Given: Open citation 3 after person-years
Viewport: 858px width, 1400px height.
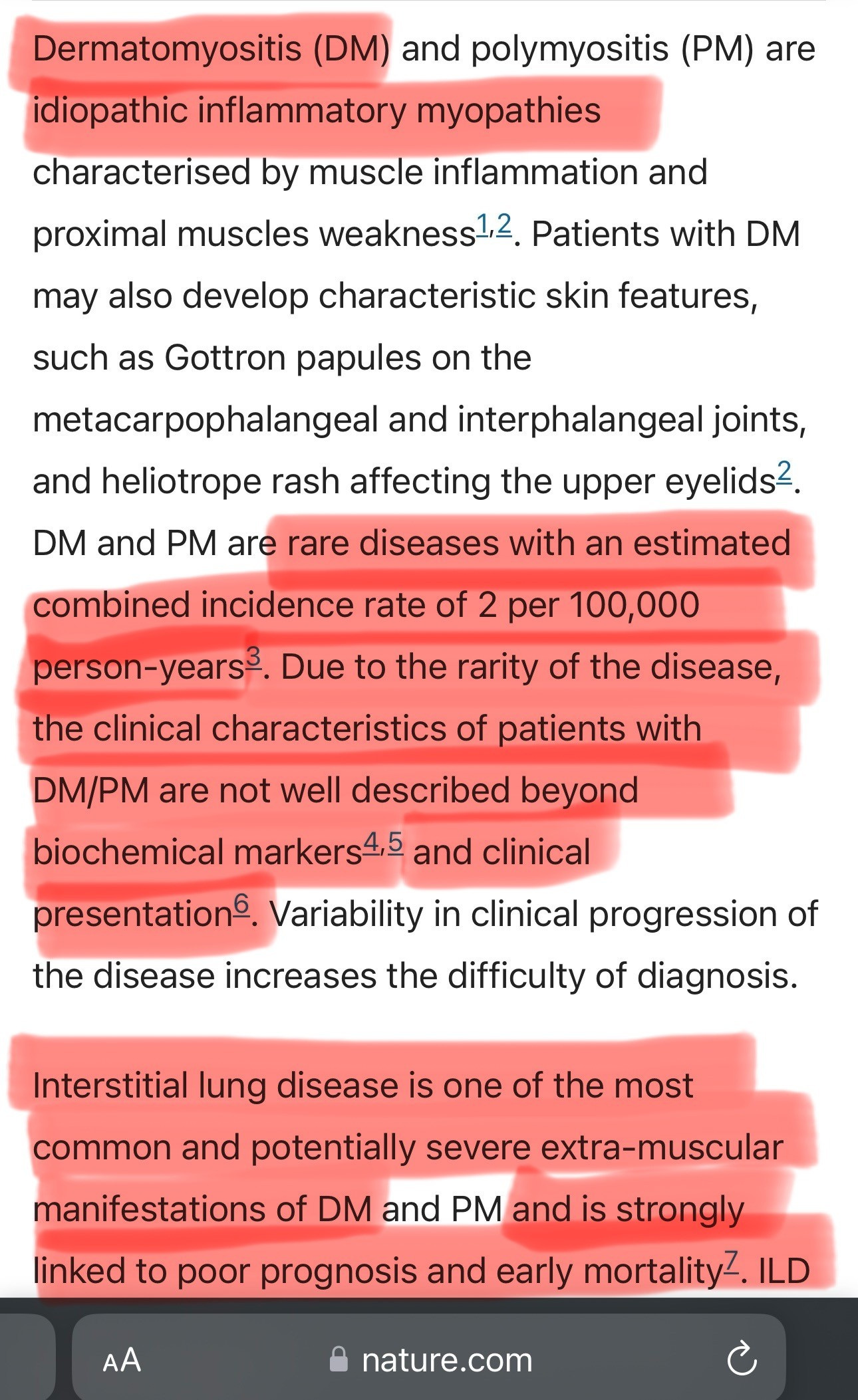Looking at the screenshot, I should [x=255, y=657].
